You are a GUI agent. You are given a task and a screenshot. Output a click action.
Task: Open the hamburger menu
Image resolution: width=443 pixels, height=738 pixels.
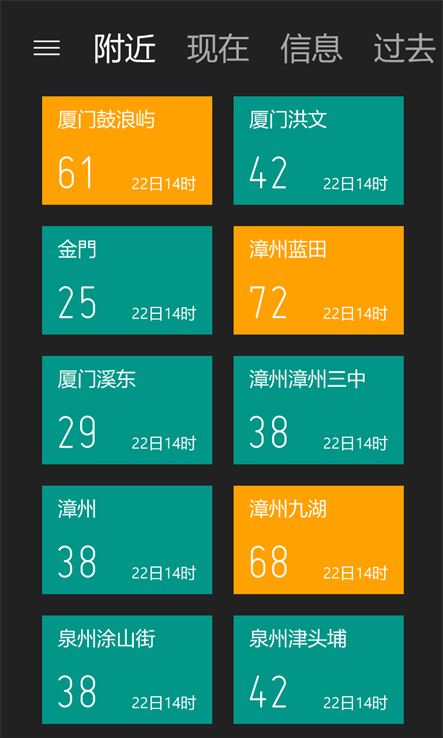point(47,48)
